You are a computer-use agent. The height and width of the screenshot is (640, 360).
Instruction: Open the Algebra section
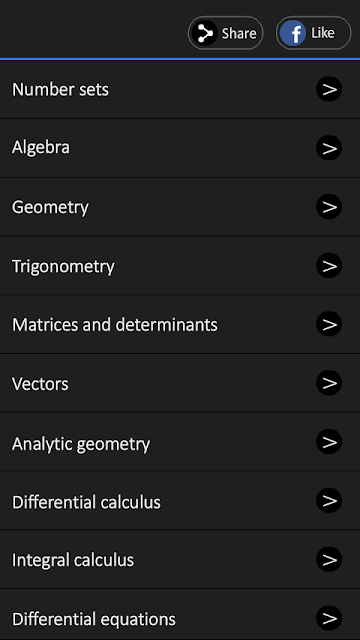tap(180, 148)
